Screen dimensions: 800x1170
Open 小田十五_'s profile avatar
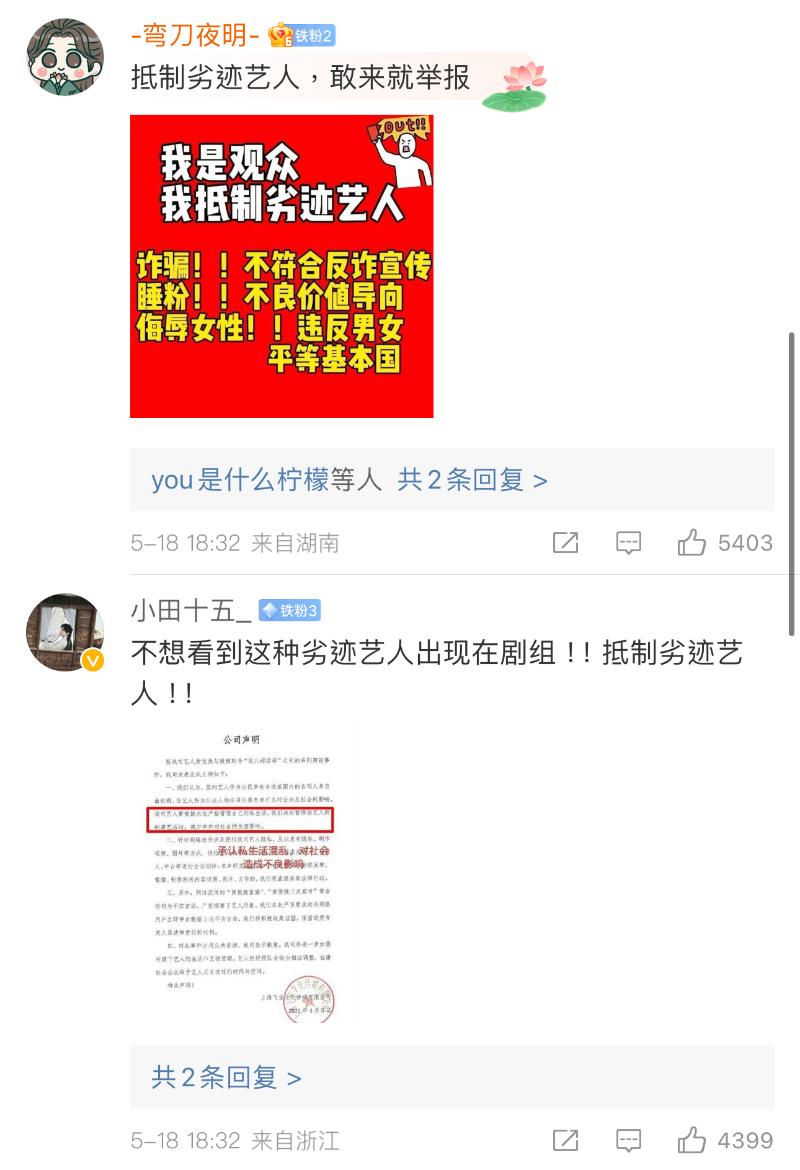tap(65, 632)
